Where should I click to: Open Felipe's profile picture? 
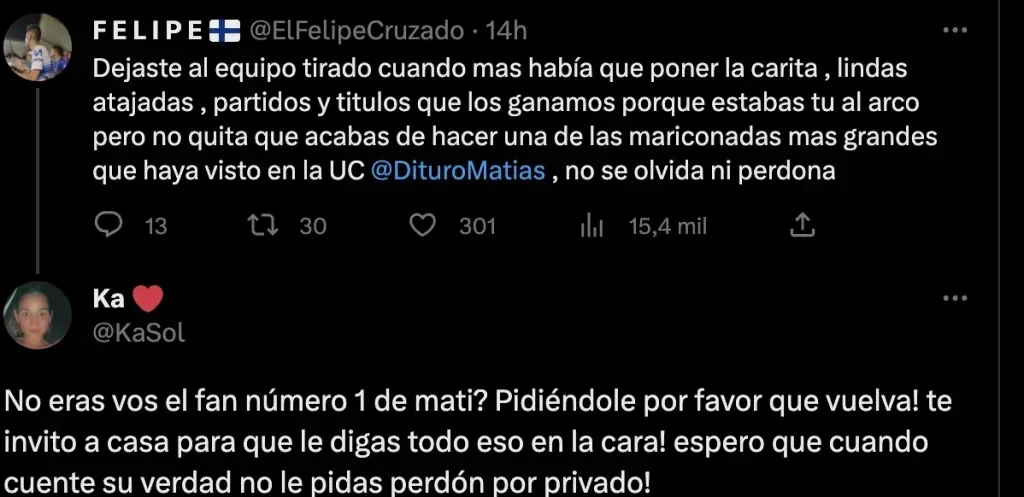click(x=40, y=47)
